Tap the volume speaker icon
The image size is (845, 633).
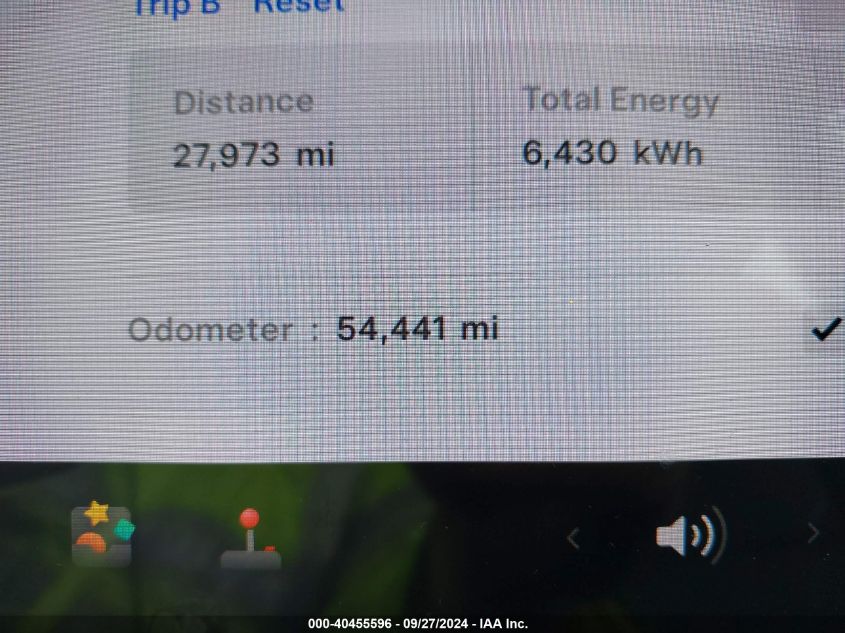point(688,537)
